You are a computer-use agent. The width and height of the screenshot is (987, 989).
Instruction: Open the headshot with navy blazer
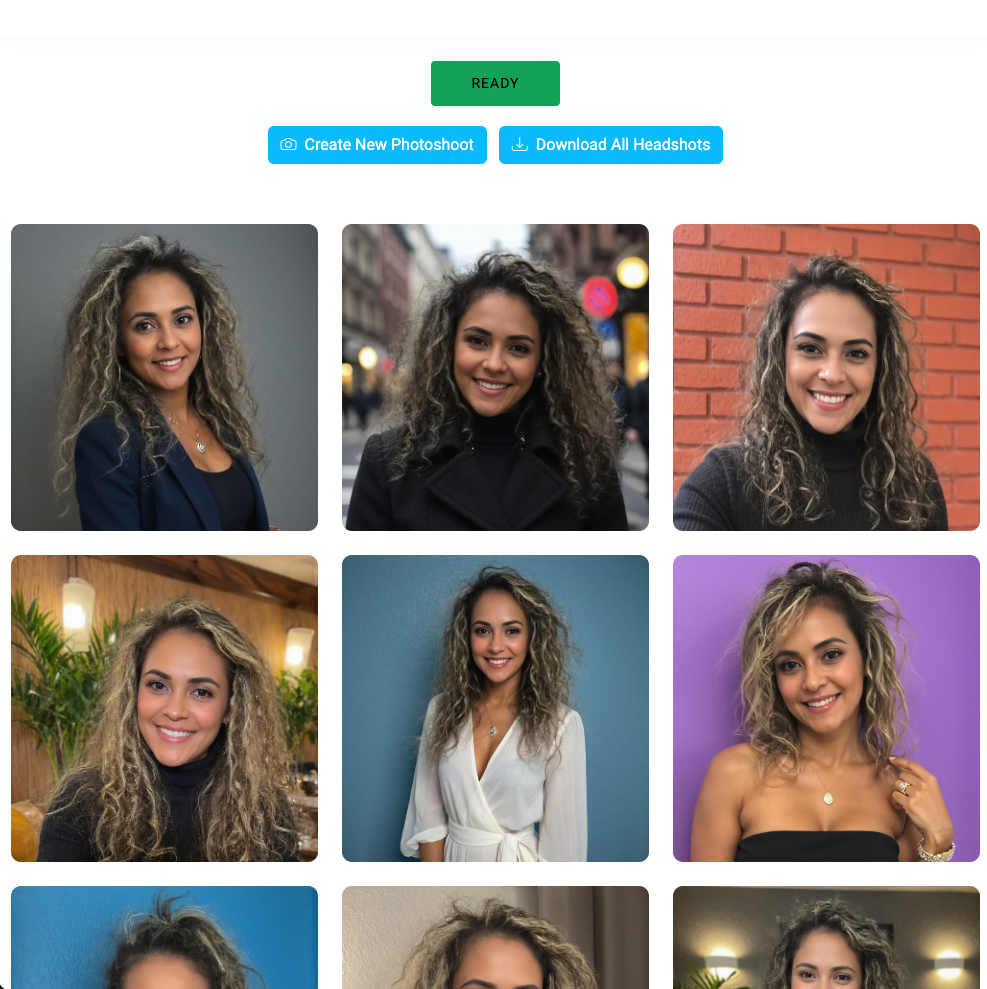point(164,377)
